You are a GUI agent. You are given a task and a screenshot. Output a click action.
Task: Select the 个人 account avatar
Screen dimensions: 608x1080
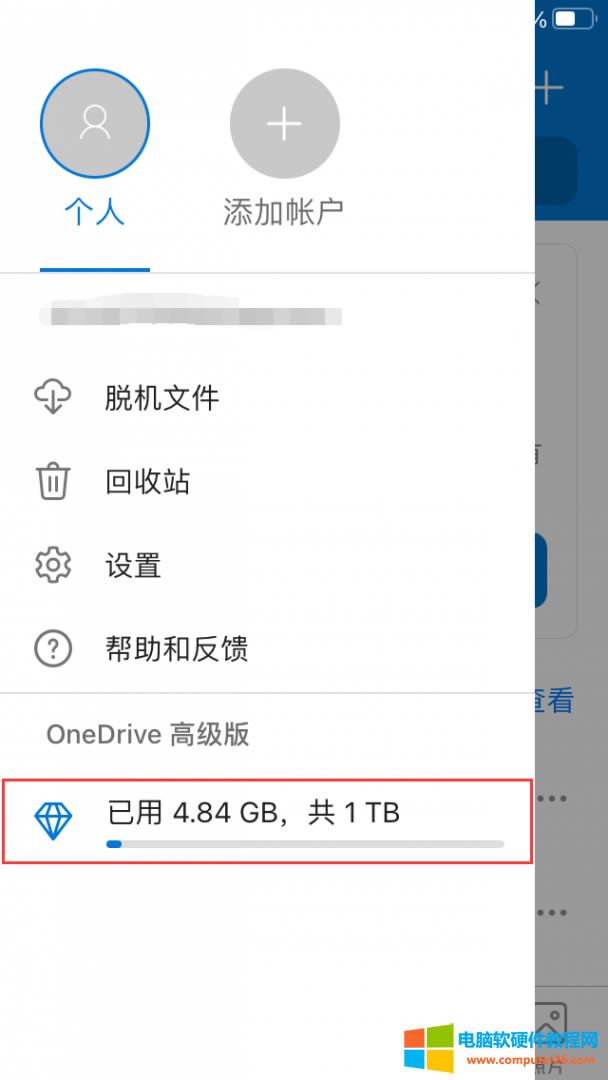tap(95, 124)
